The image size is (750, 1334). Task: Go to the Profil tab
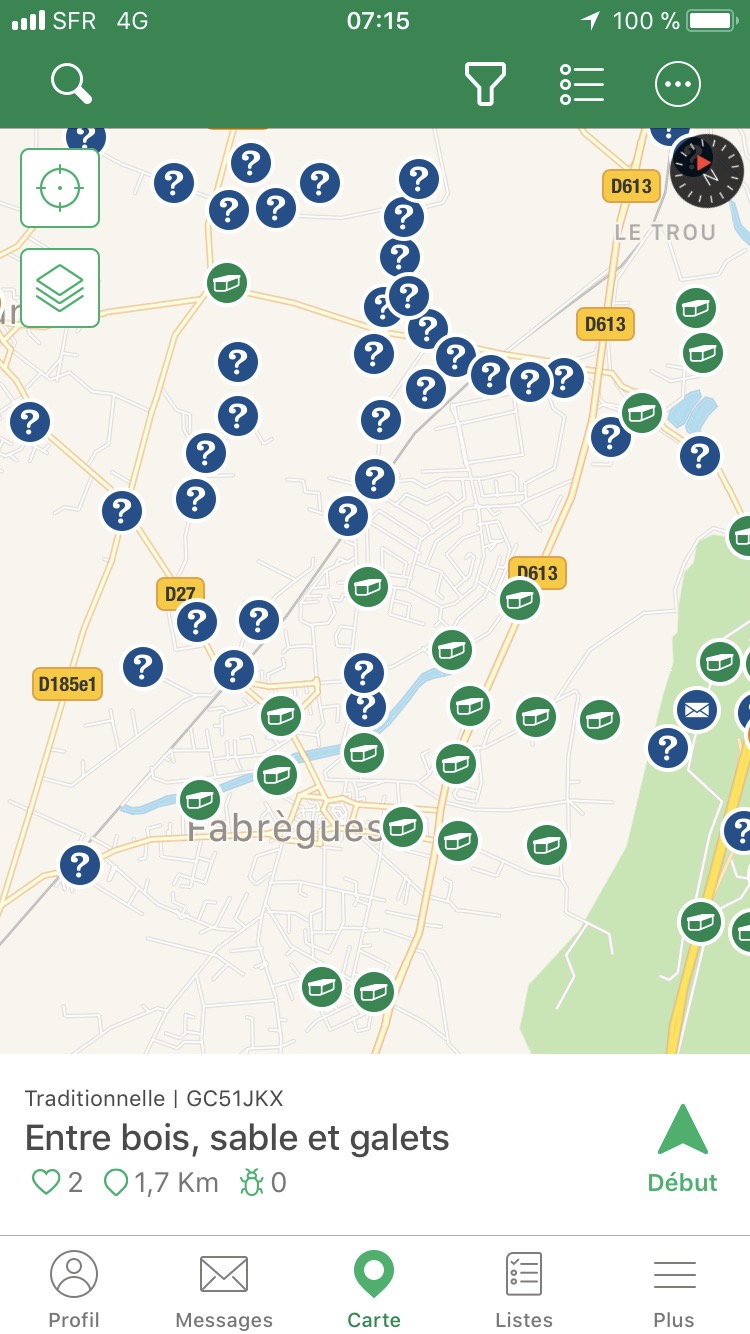coord(74,1290)
